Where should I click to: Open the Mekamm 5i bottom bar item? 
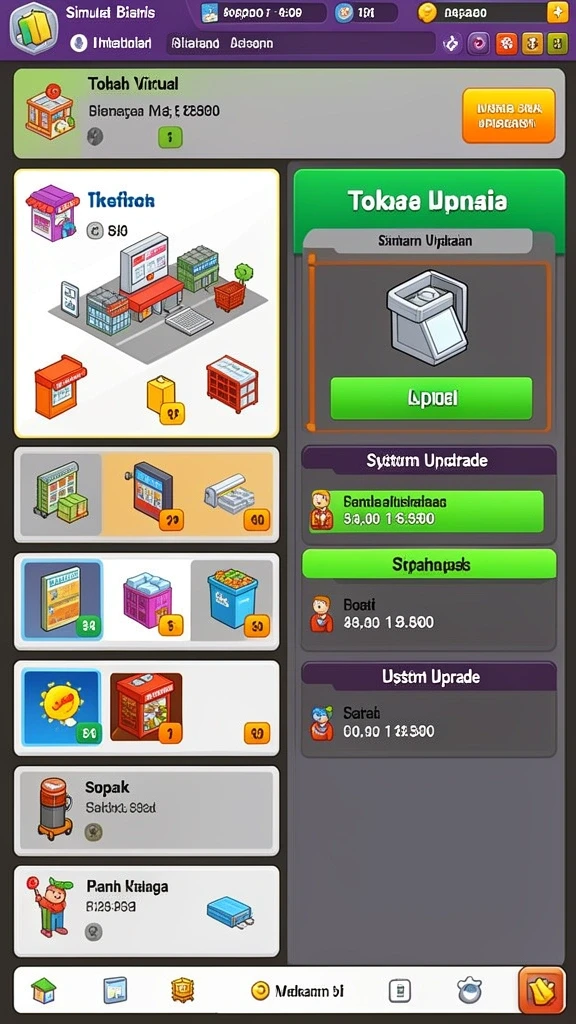[297, 991]
